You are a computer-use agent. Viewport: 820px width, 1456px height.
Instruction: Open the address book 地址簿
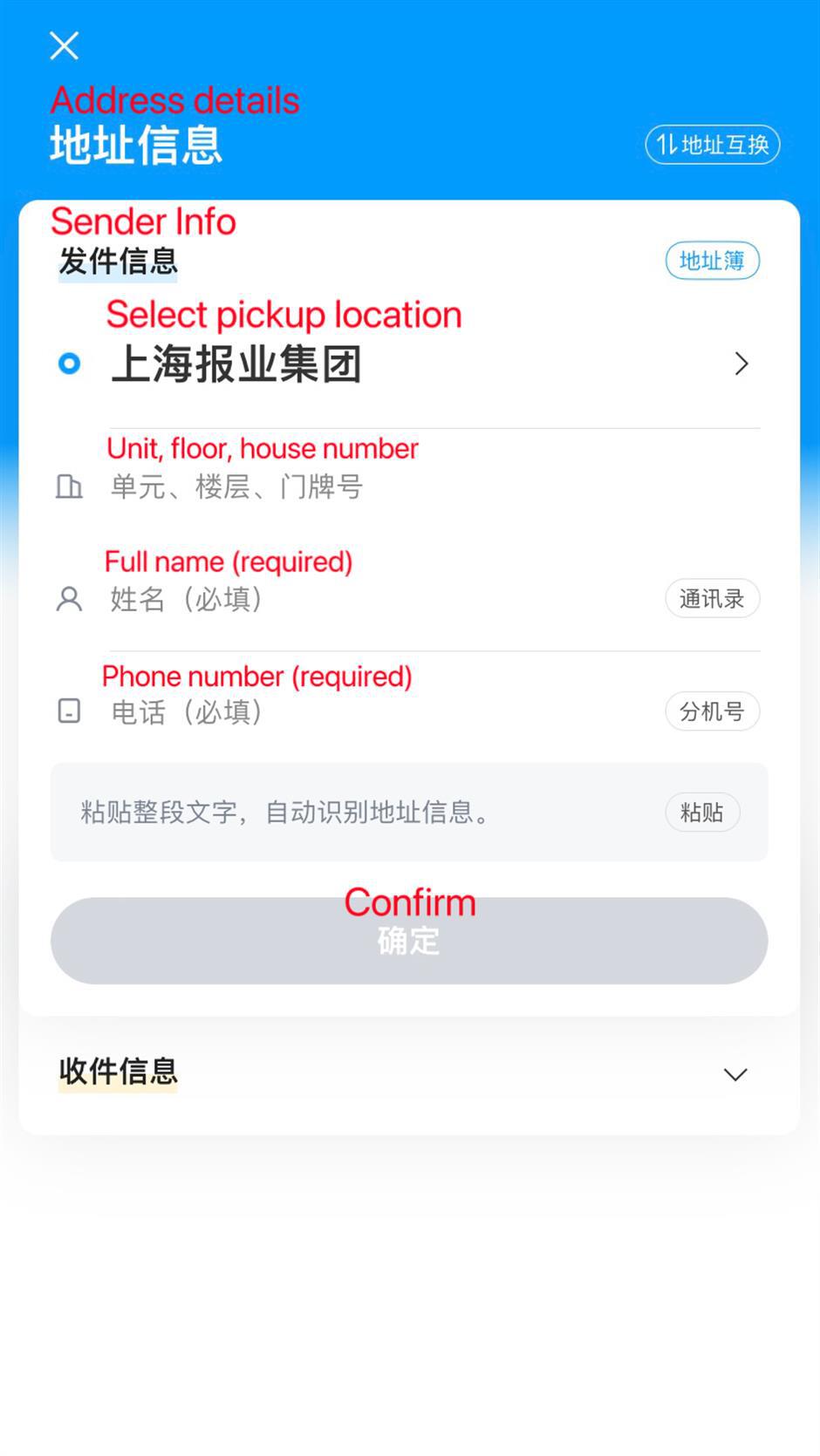click(x=712, y=261)
